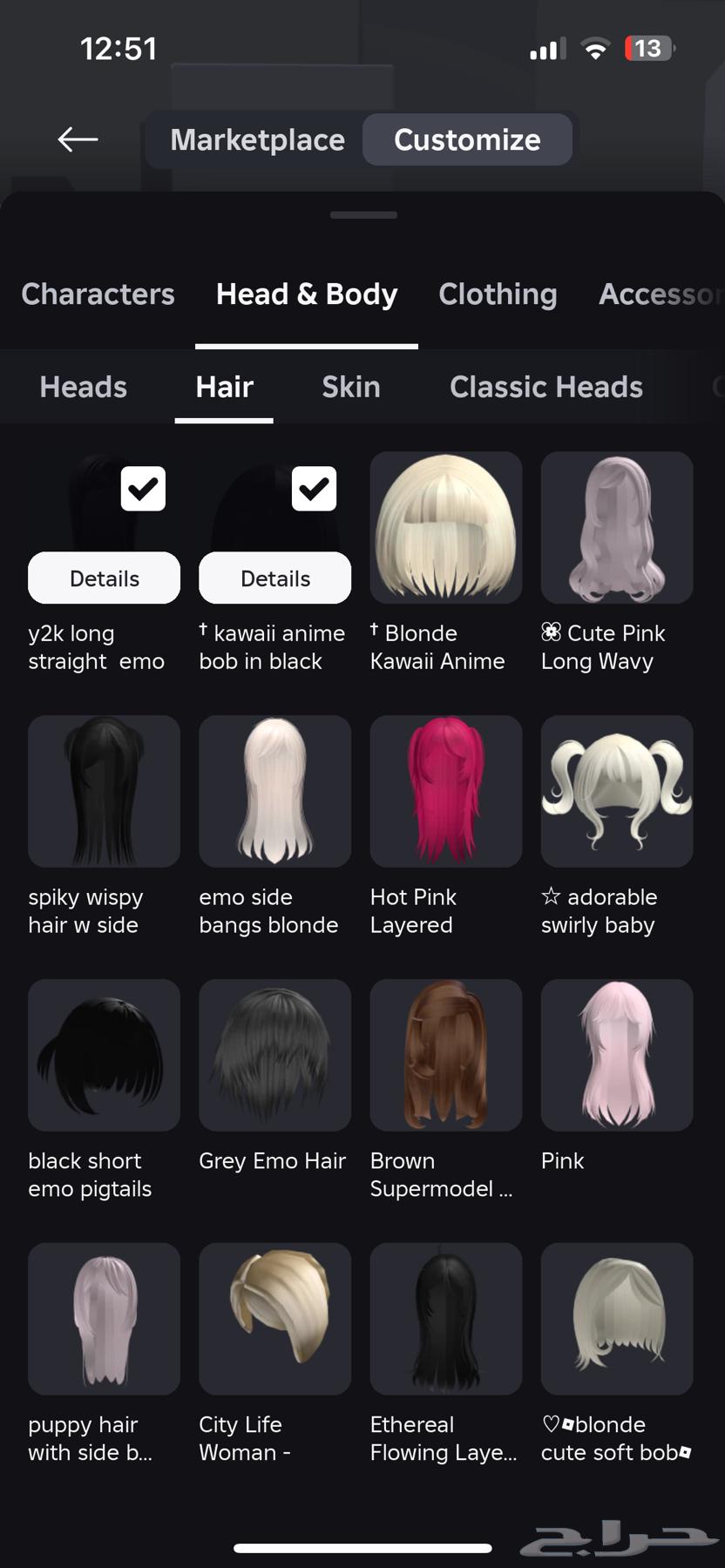Switch to Marketplace view
The image size is (725, 1568).
[x=257, y=139]
